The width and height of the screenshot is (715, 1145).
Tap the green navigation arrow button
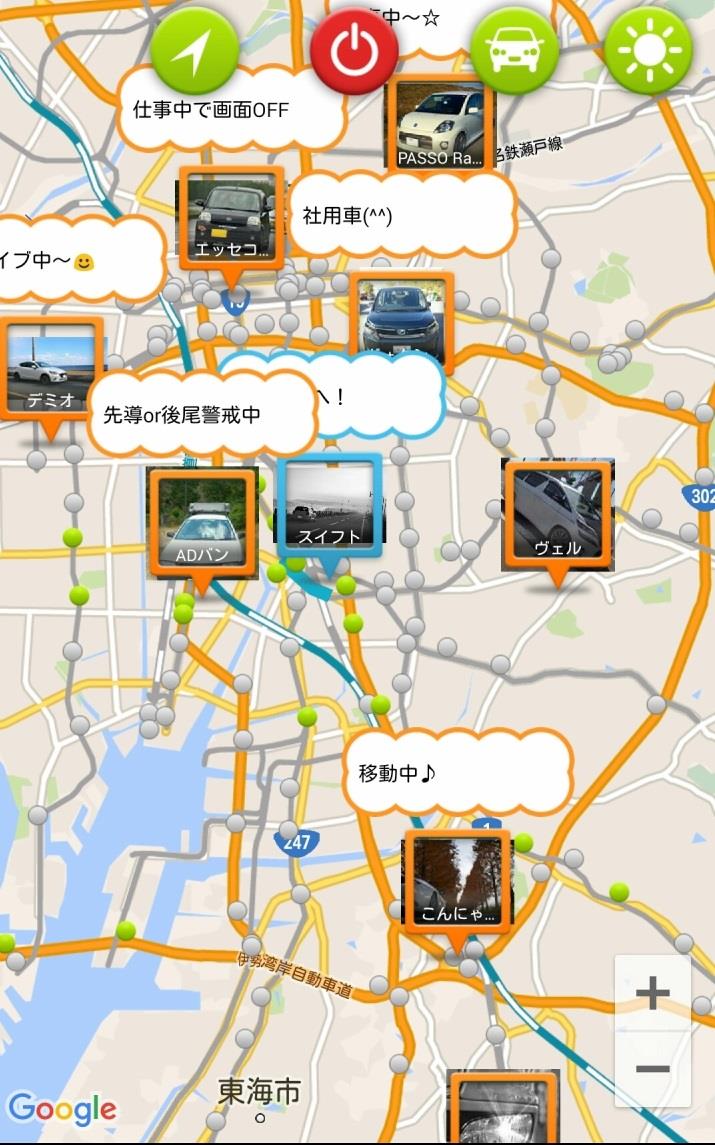tap(195, 50)
